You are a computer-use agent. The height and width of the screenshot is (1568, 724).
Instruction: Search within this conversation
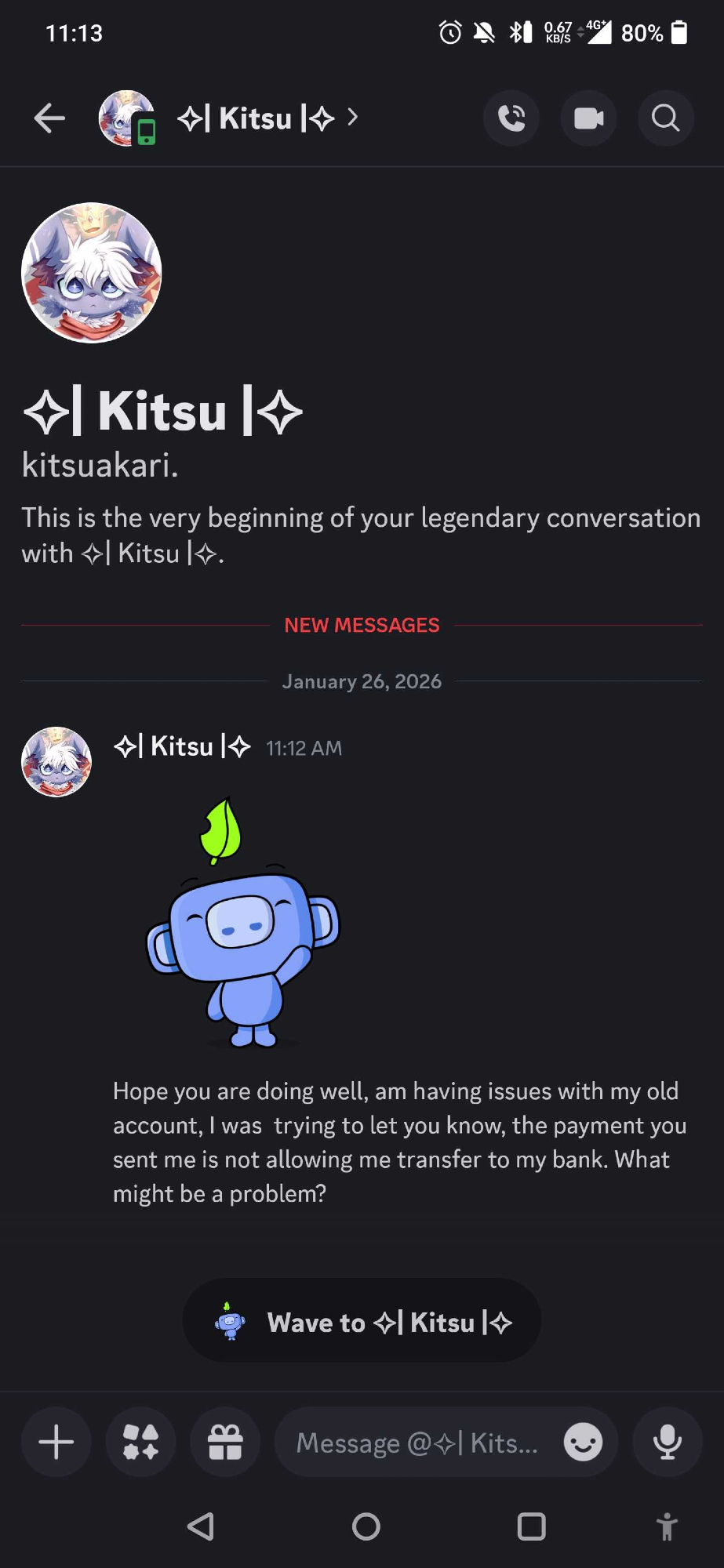coord(665,118)
